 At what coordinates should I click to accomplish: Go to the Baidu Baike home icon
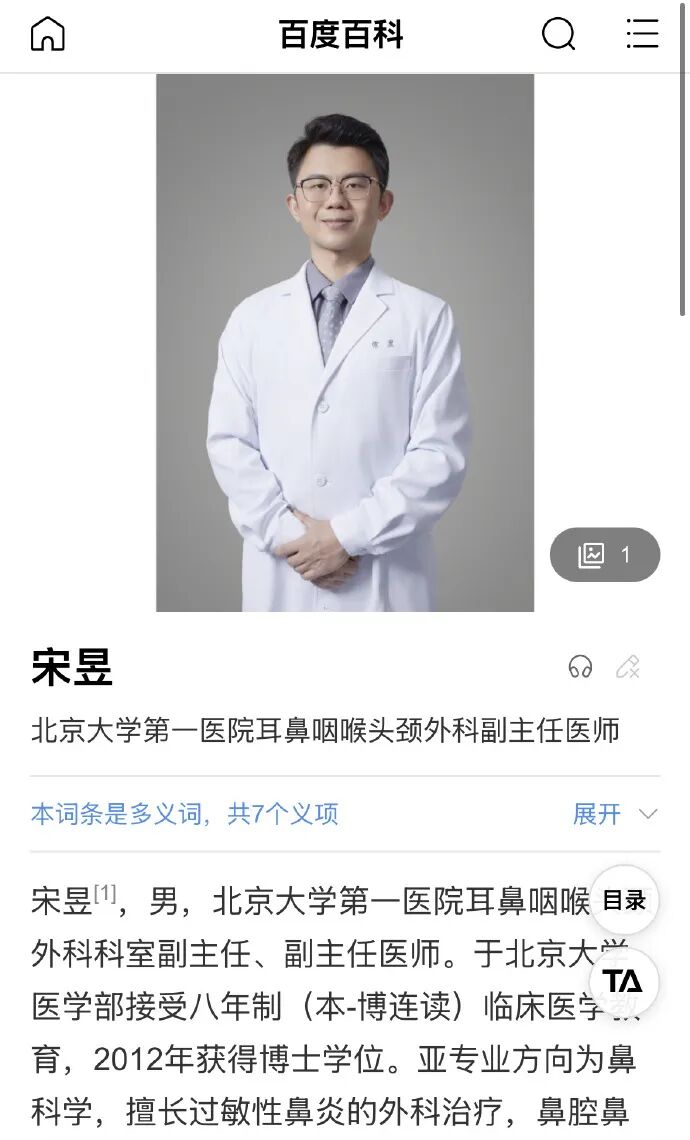click(48, 33)
